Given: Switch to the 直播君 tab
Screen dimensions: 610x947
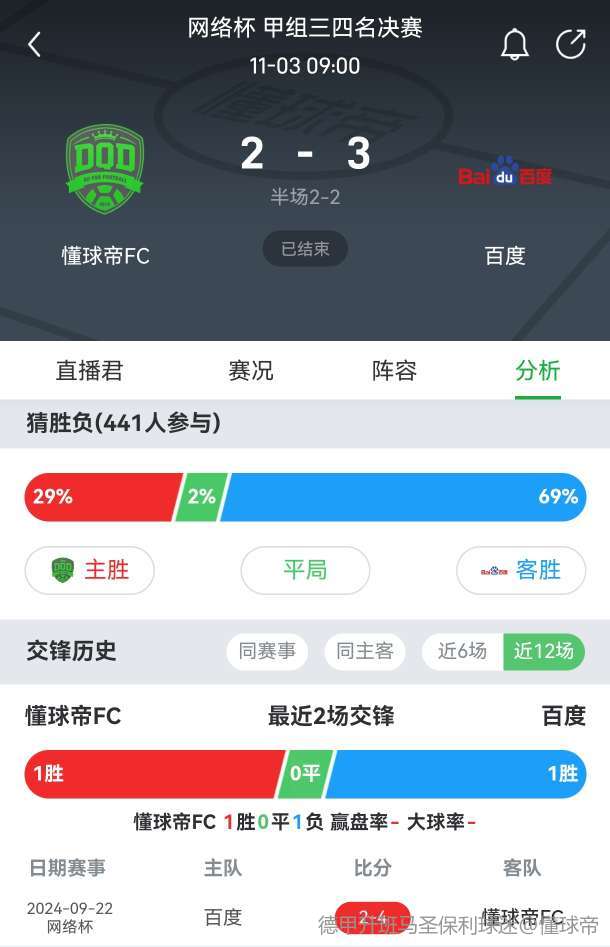Looking at the screenshot, I should coord(89,371).
